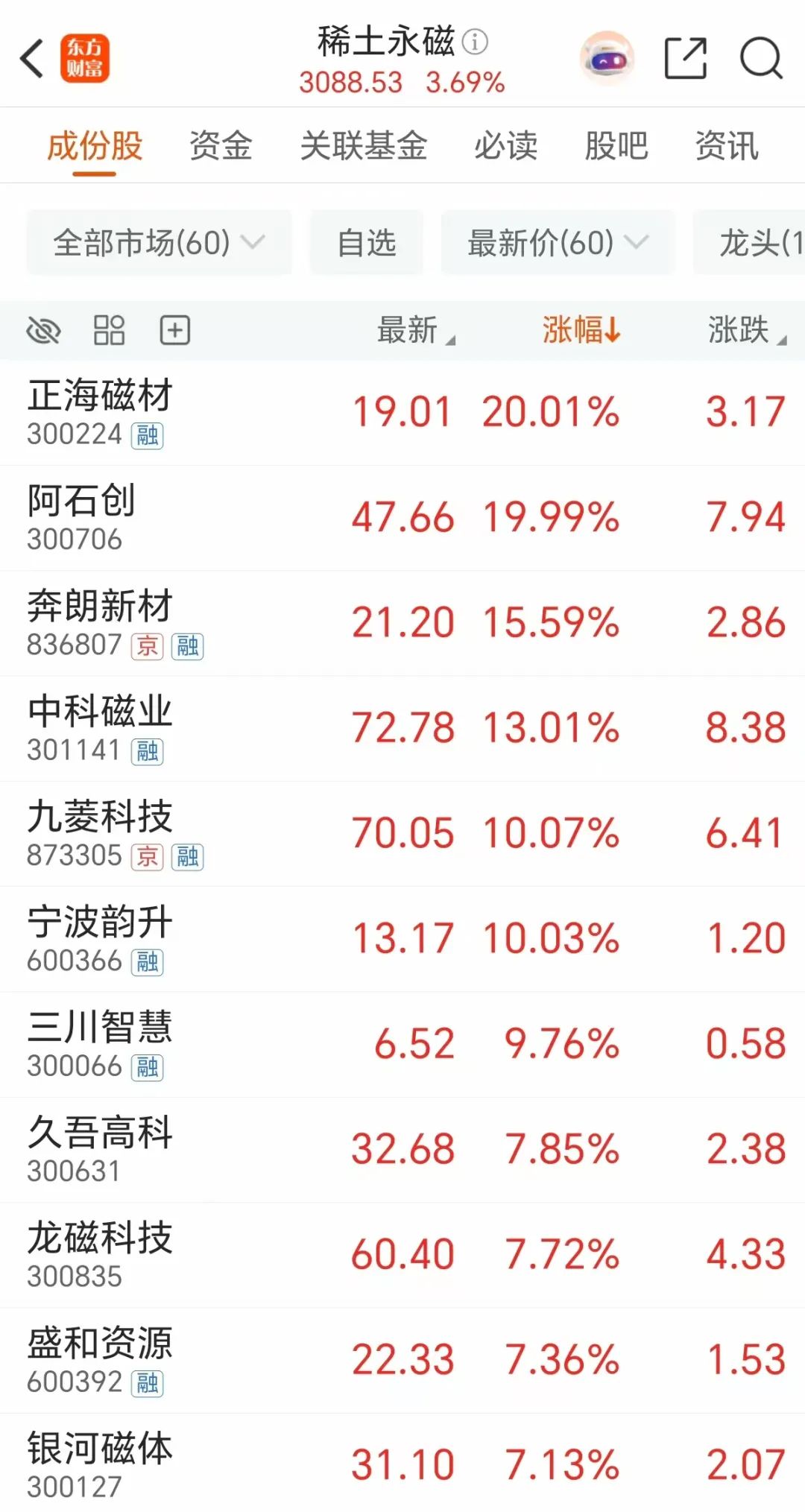Switch to the 股吧 tab

[x=616, y=145]
